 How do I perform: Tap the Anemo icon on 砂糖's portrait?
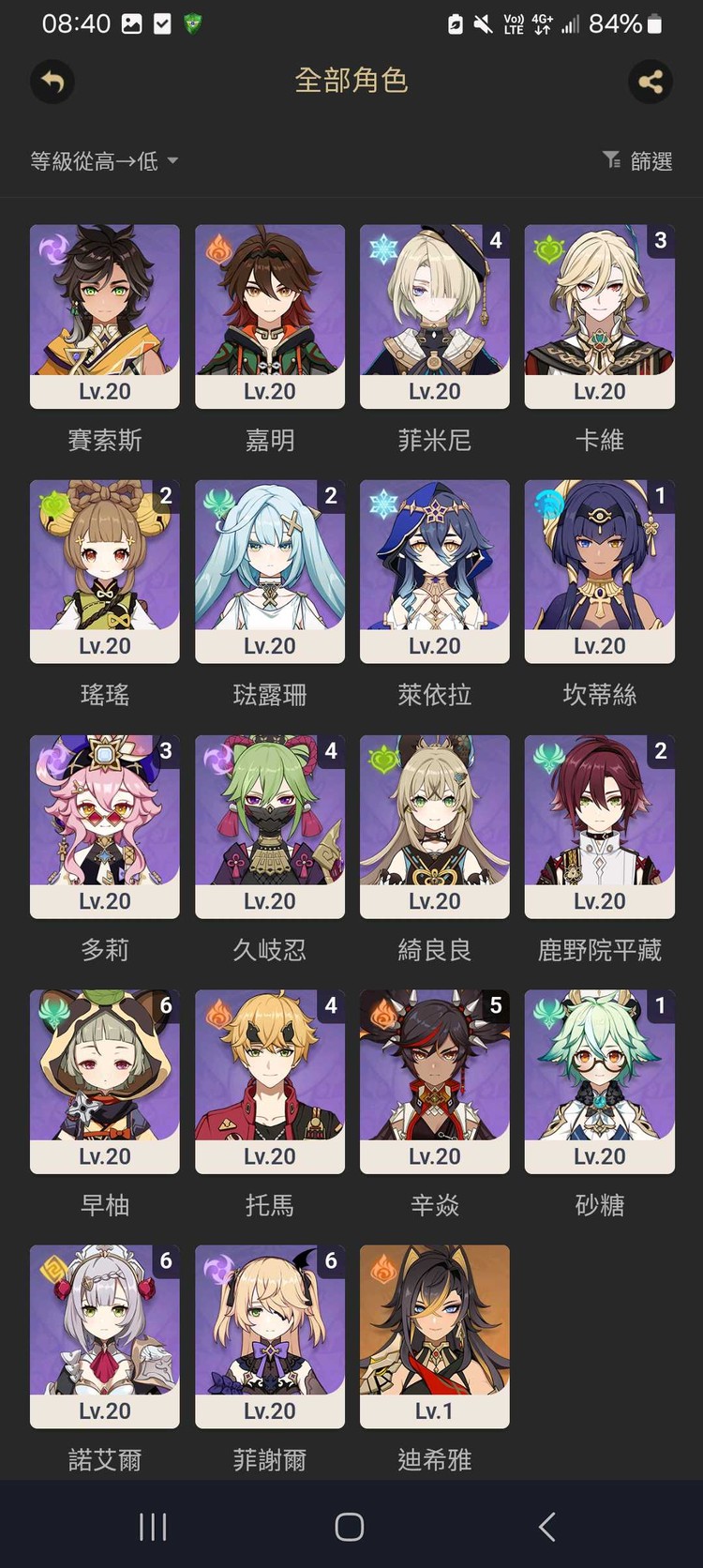(546, 1012)
